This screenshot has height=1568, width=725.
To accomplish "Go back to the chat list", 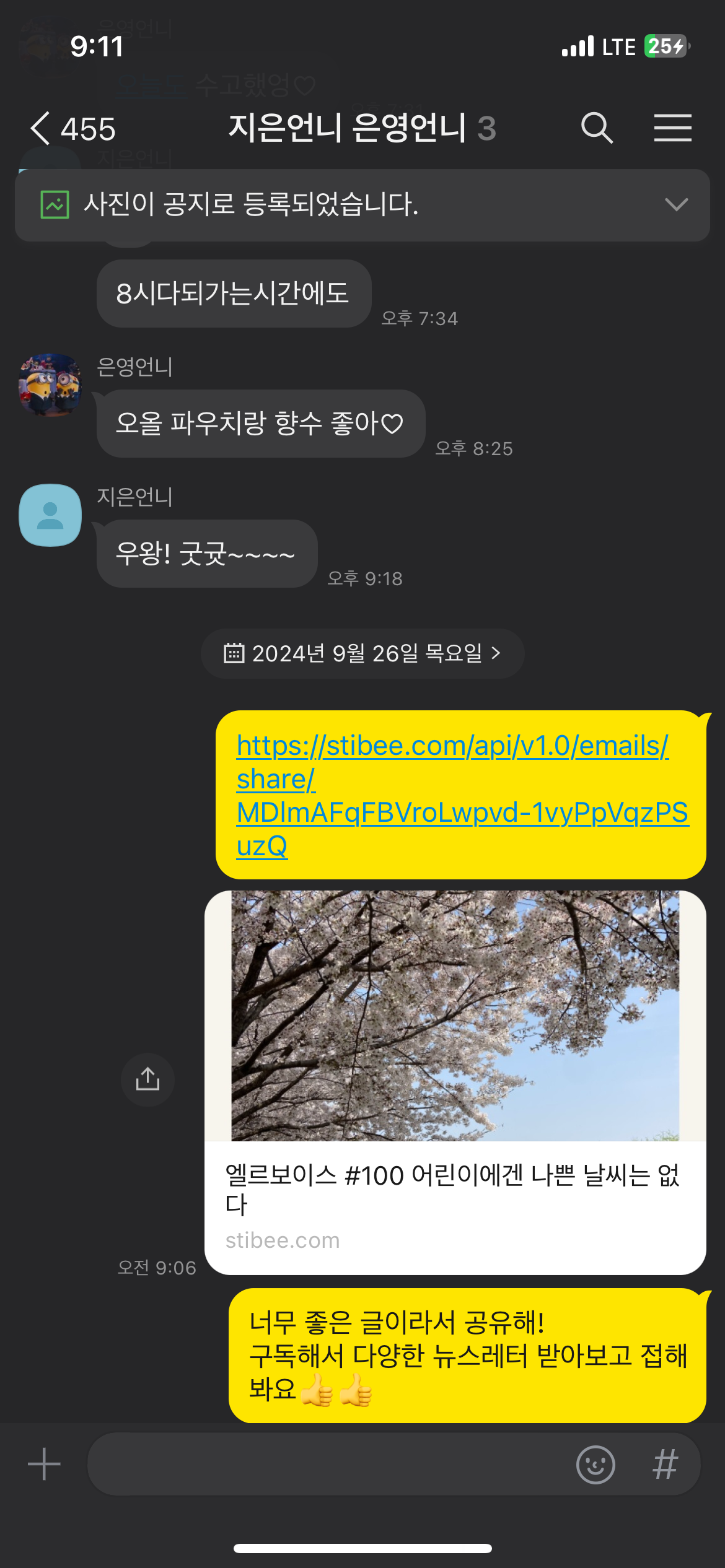I will (x=41, y=129).
